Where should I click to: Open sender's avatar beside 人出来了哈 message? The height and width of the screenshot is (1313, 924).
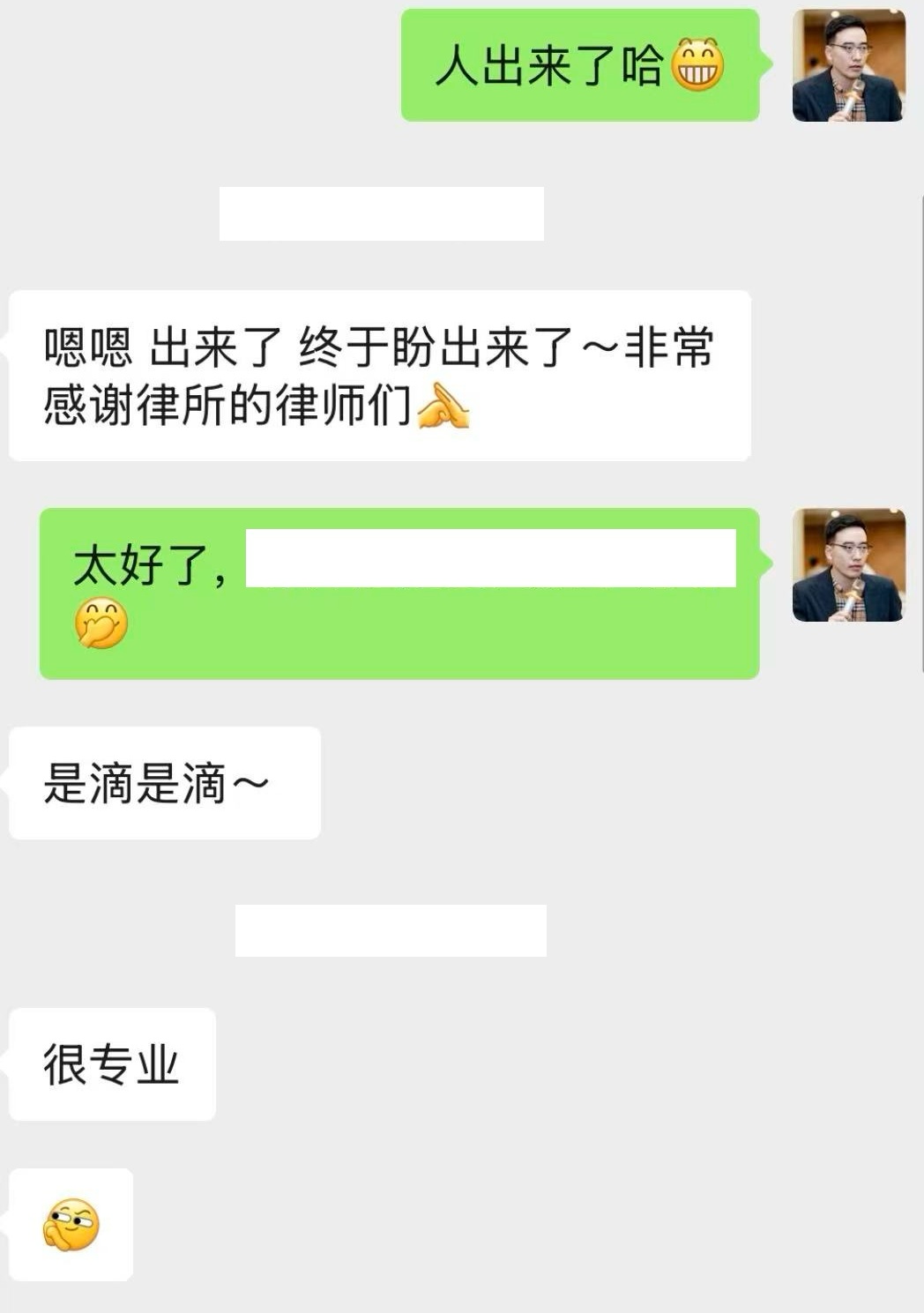point(848,66)
